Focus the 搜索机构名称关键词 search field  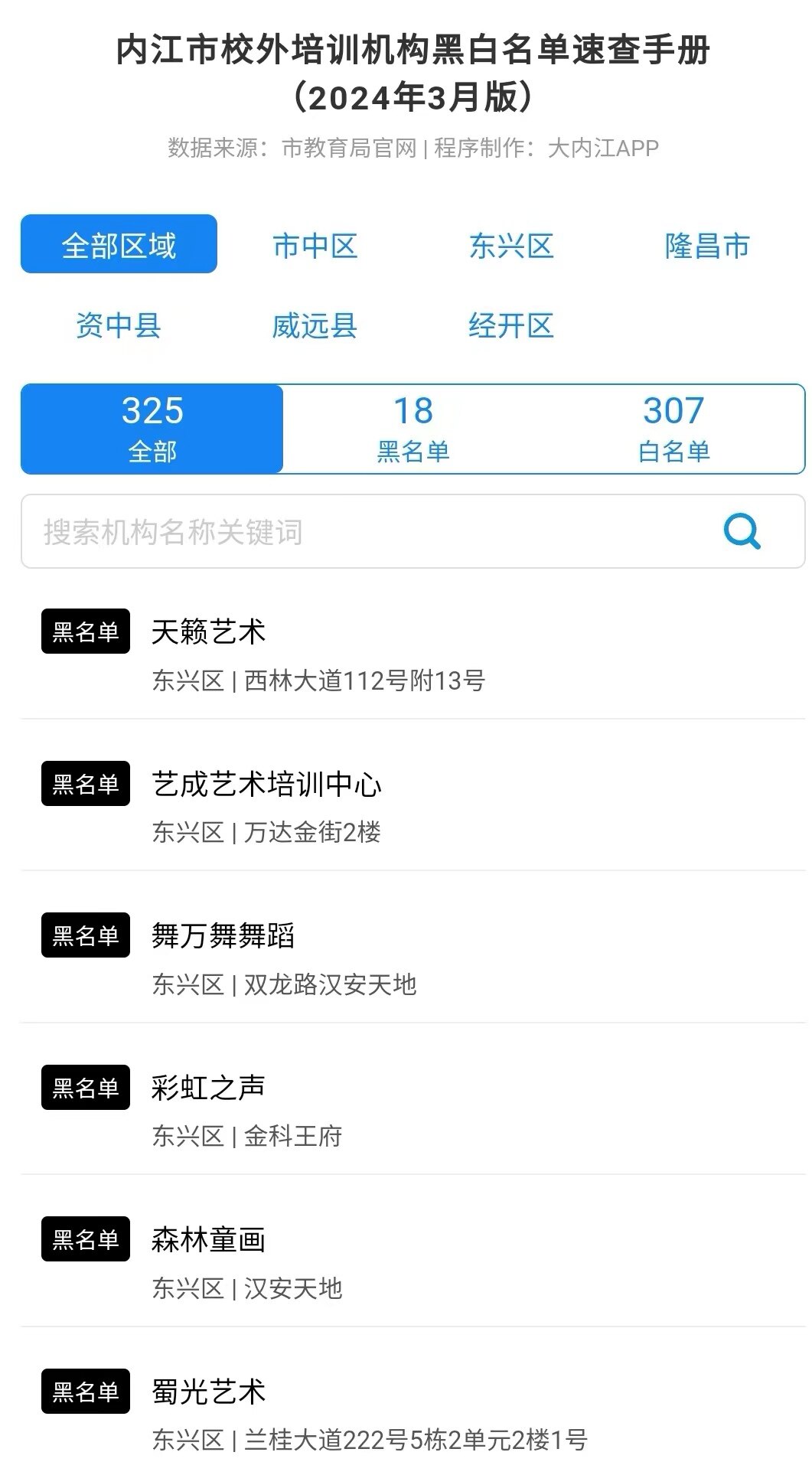pos(367,531)
